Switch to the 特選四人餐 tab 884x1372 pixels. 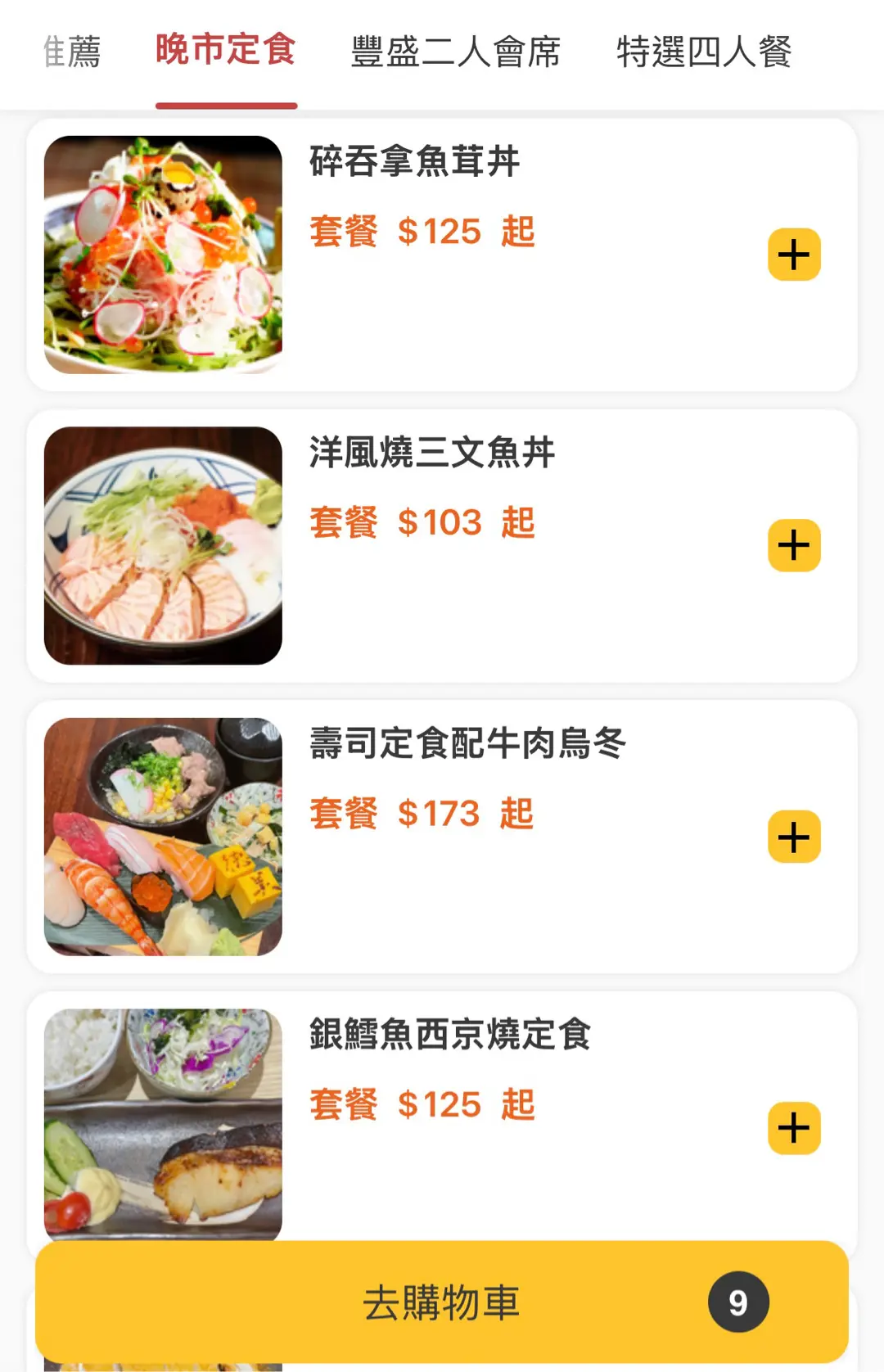(704, 52)
